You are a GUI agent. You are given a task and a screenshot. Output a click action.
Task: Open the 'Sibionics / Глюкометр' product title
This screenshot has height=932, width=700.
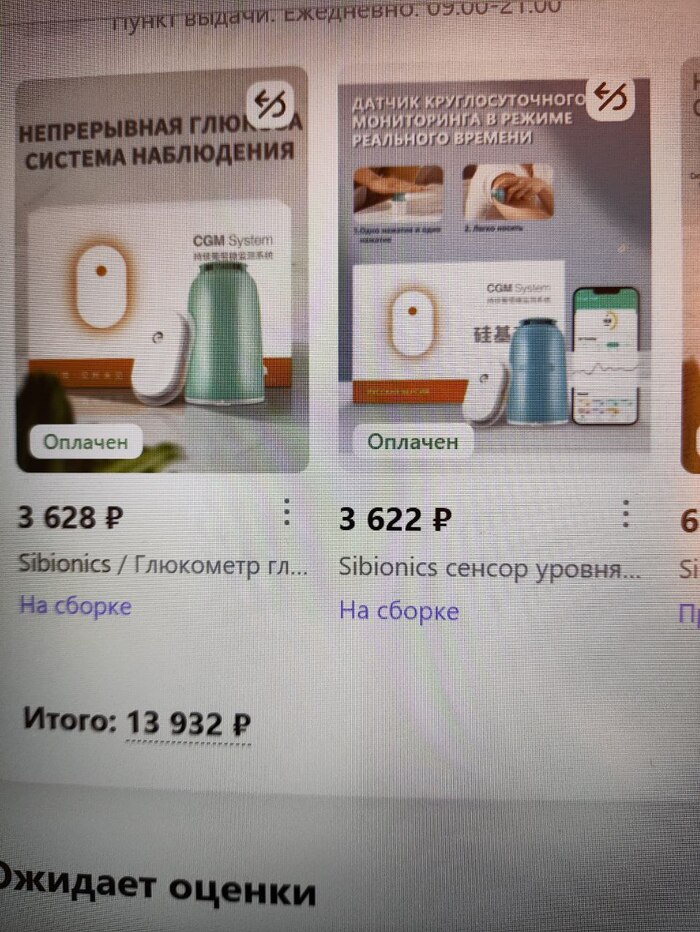pyautogui.click(x=163, y=563)
